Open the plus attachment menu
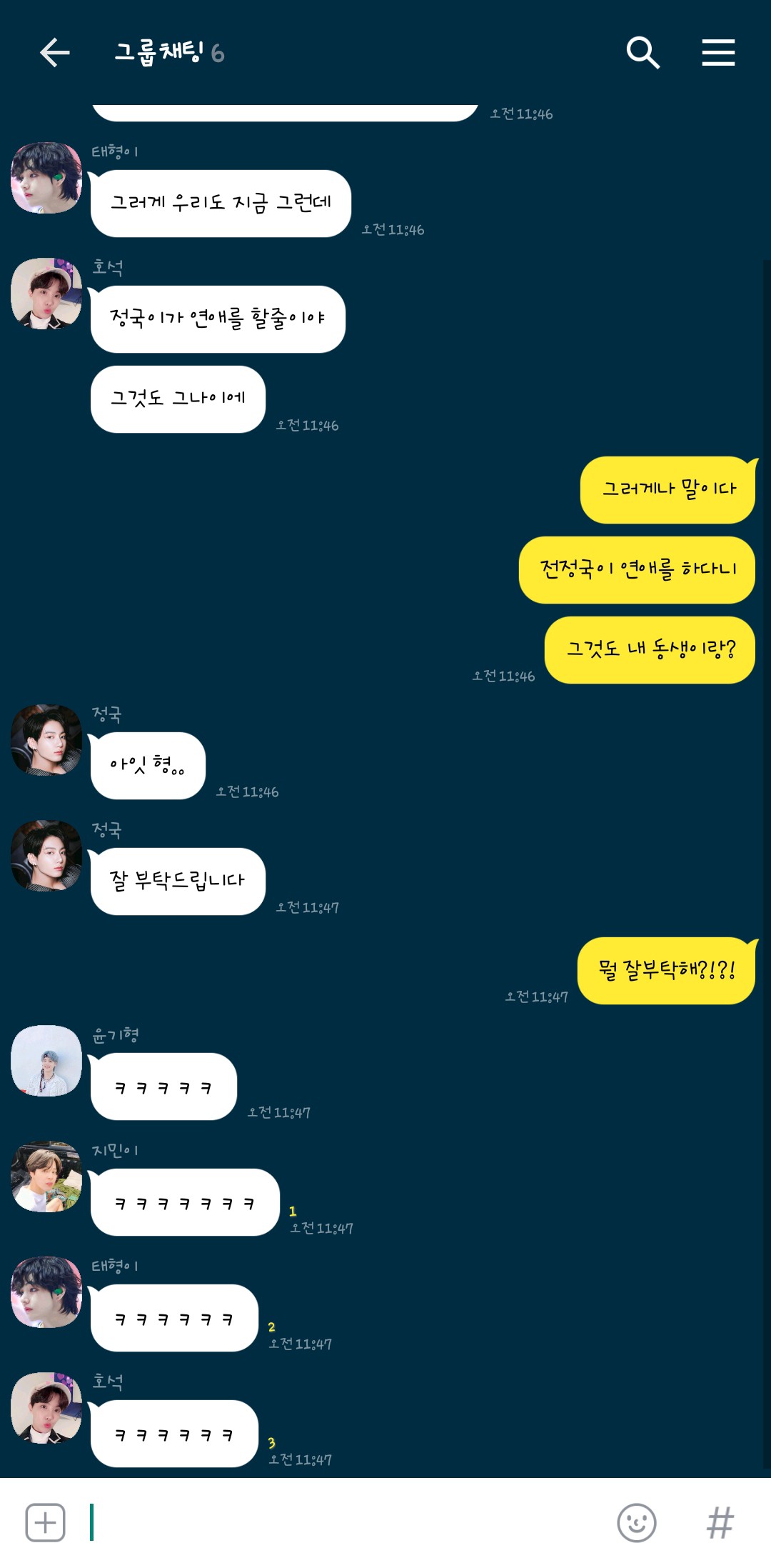Viewport: 771px width, 1568px height. [x=45, y=1522]
